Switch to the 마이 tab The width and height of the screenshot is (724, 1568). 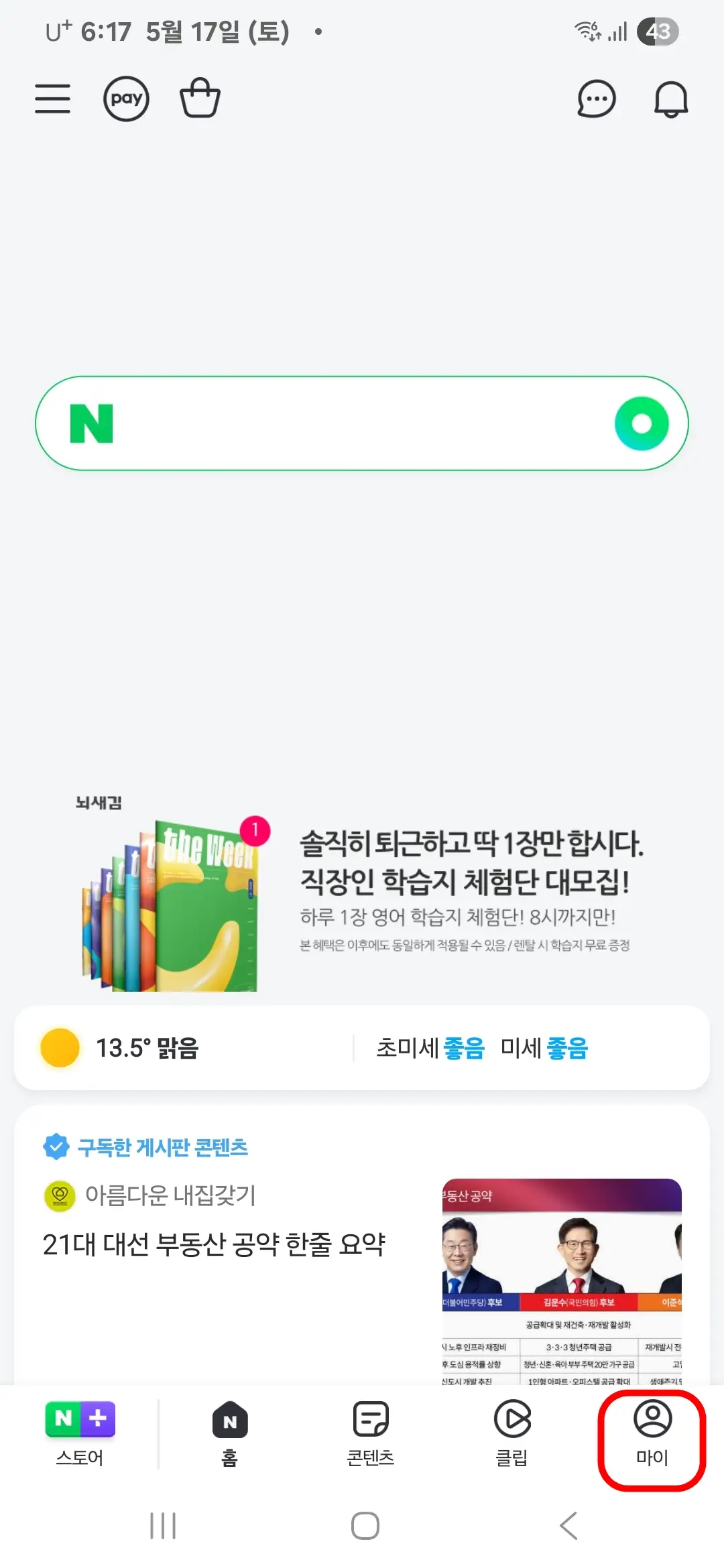click(653, 1434)
